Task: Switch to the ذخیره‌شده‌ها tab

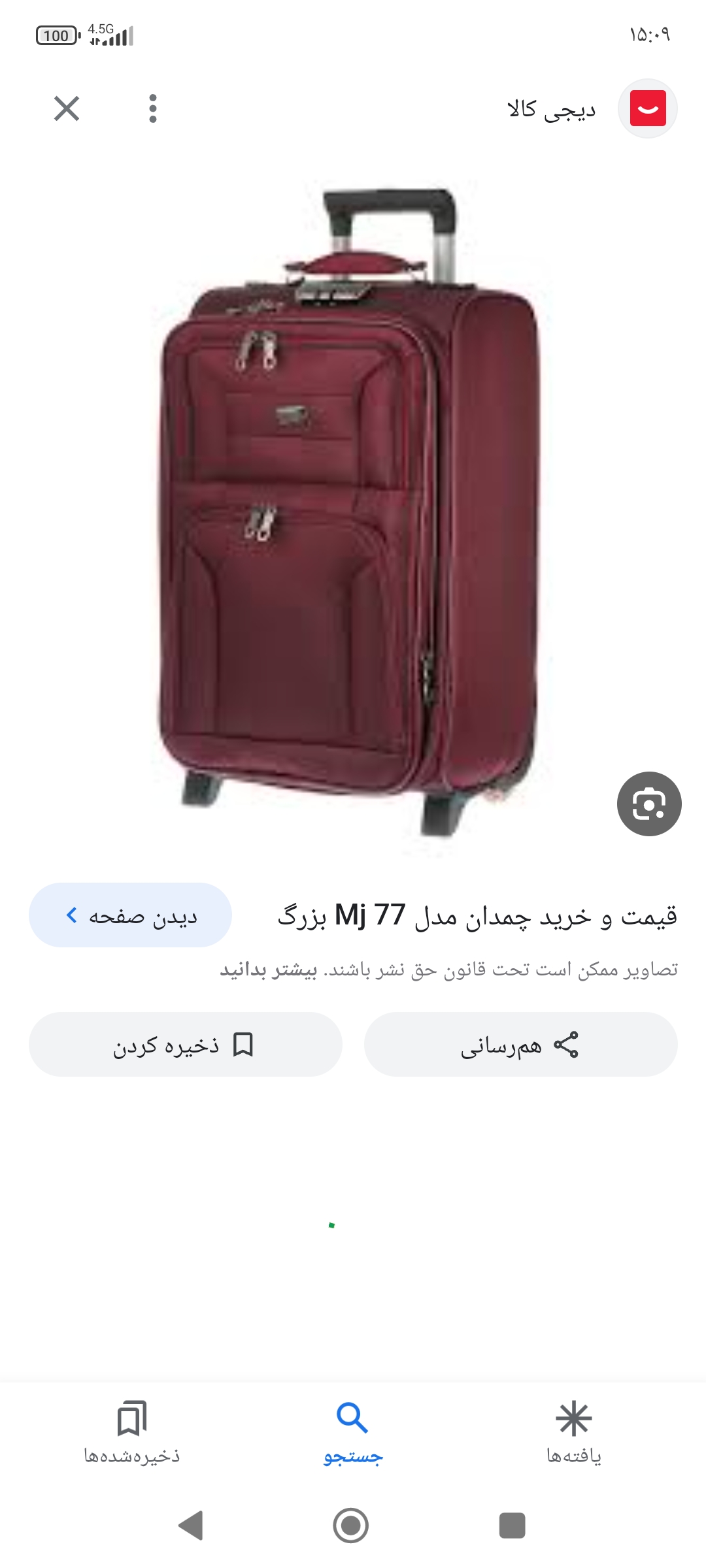Action: click(131, 1432)
